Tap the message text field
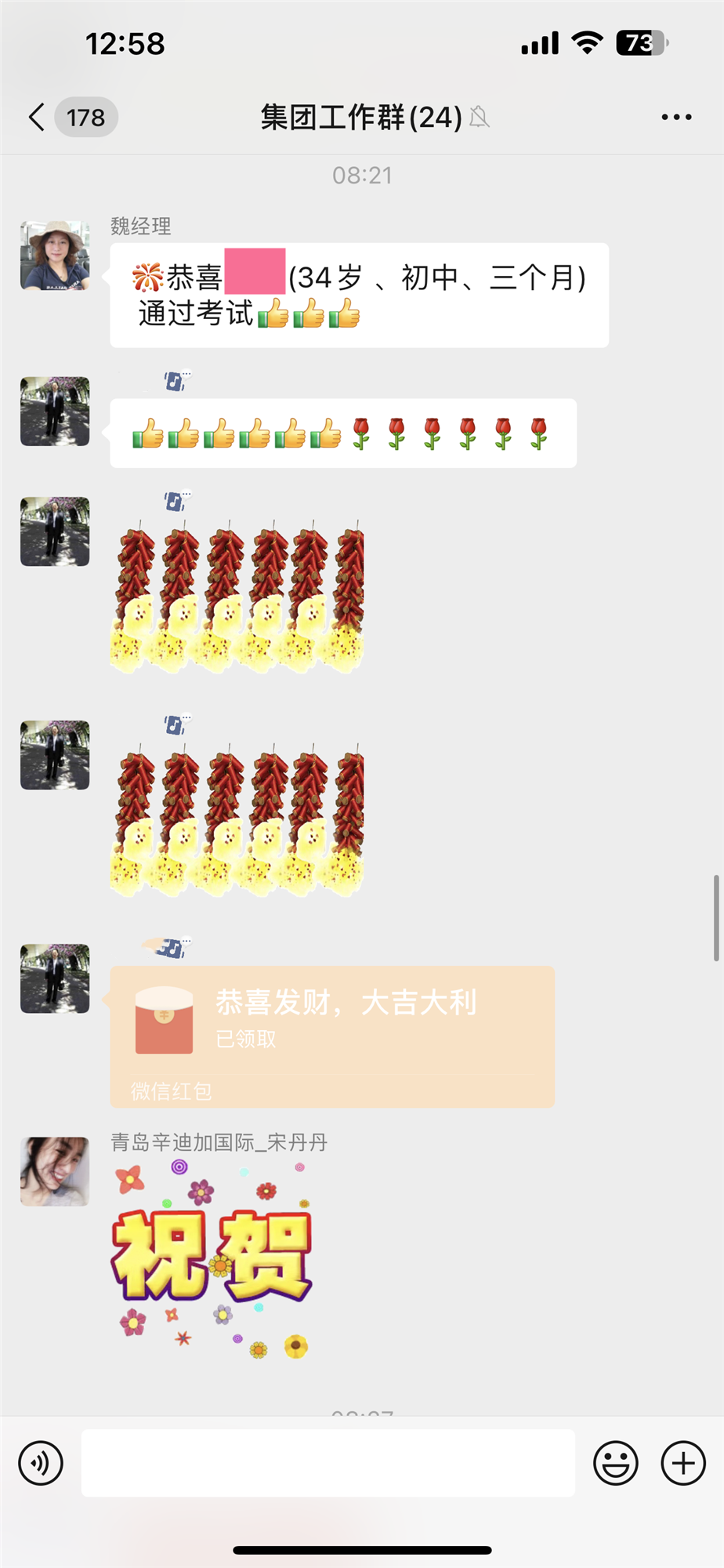 pyautogui.click(x=328, y=1463)
